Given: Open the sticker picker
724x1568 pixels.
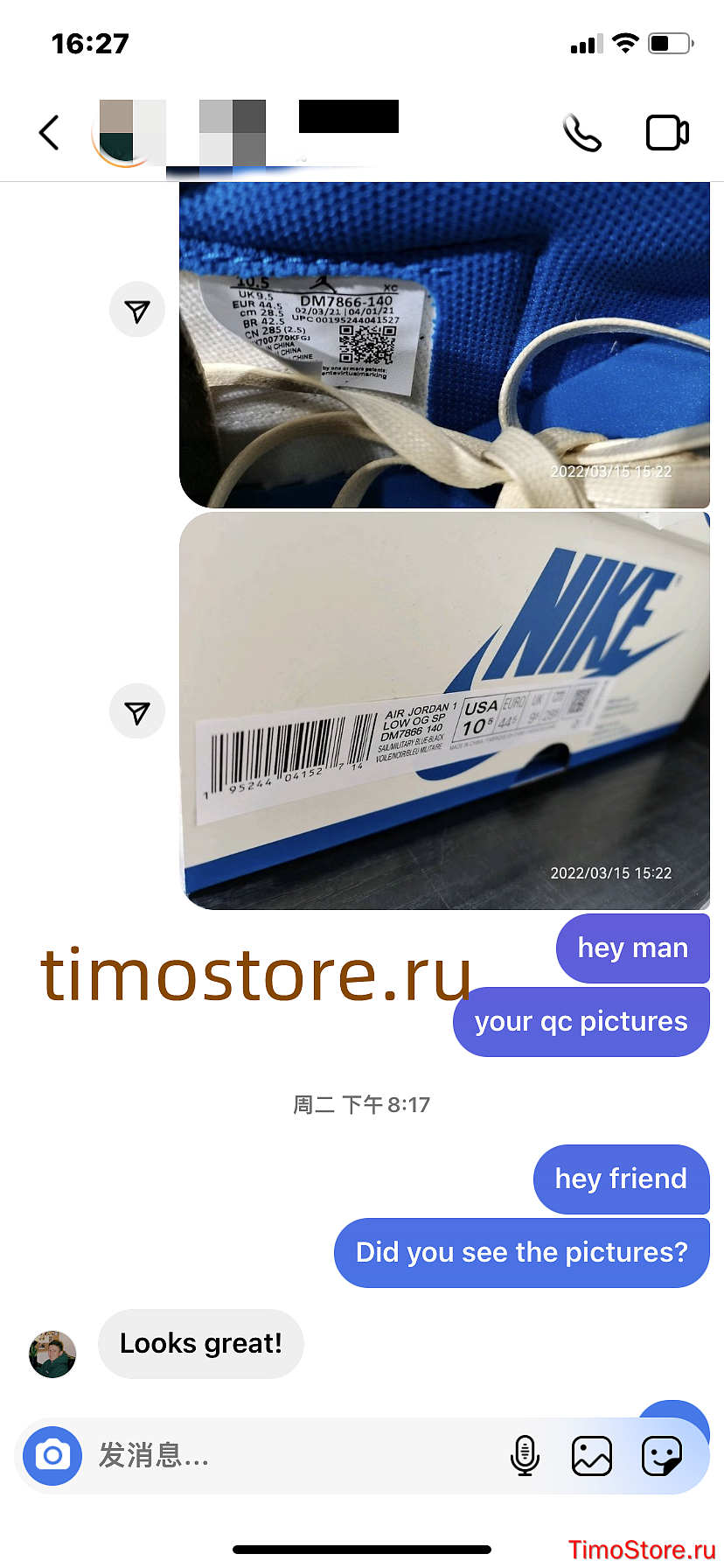Looking at the screenshot, I should tap(662, 1456).
